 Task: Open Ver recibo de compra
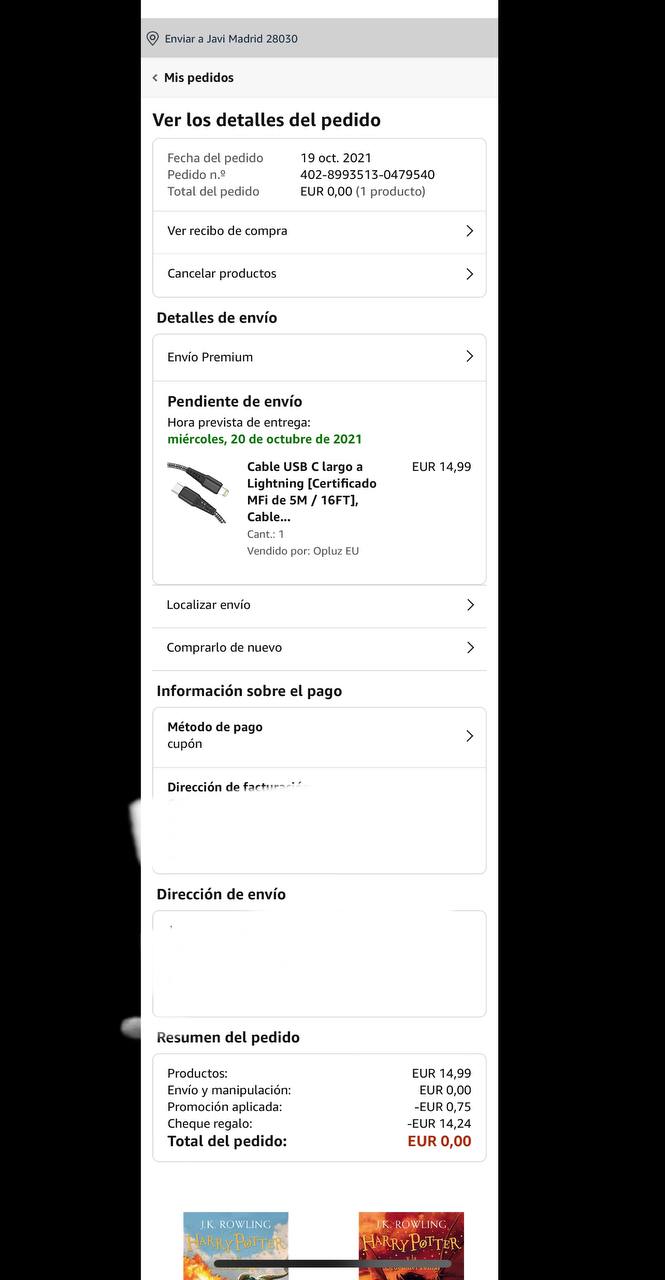click(319, 231)
